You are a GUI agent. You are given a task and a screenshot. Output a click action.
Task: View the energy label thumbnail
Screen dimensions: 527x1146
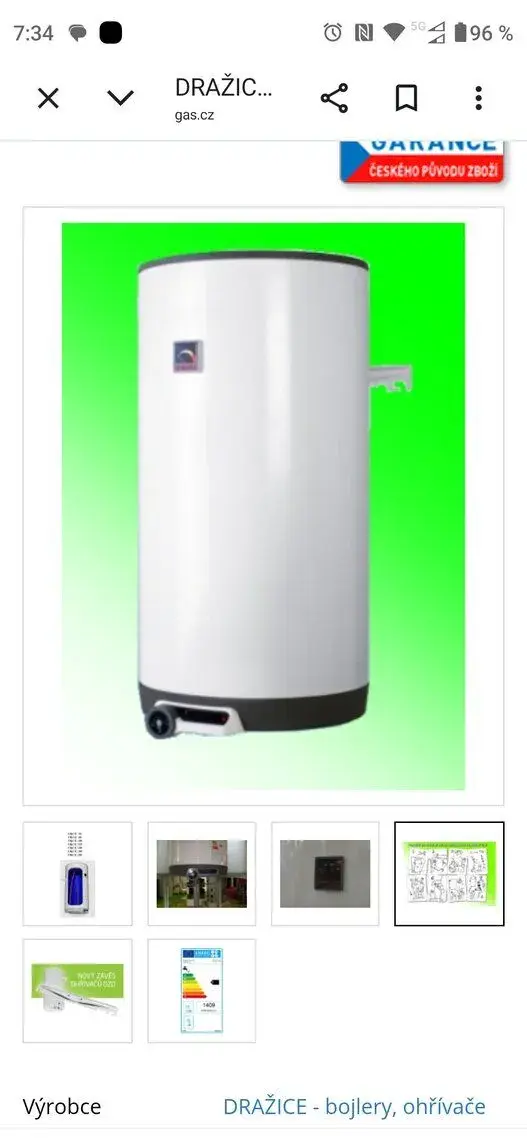tap(202, 990)
